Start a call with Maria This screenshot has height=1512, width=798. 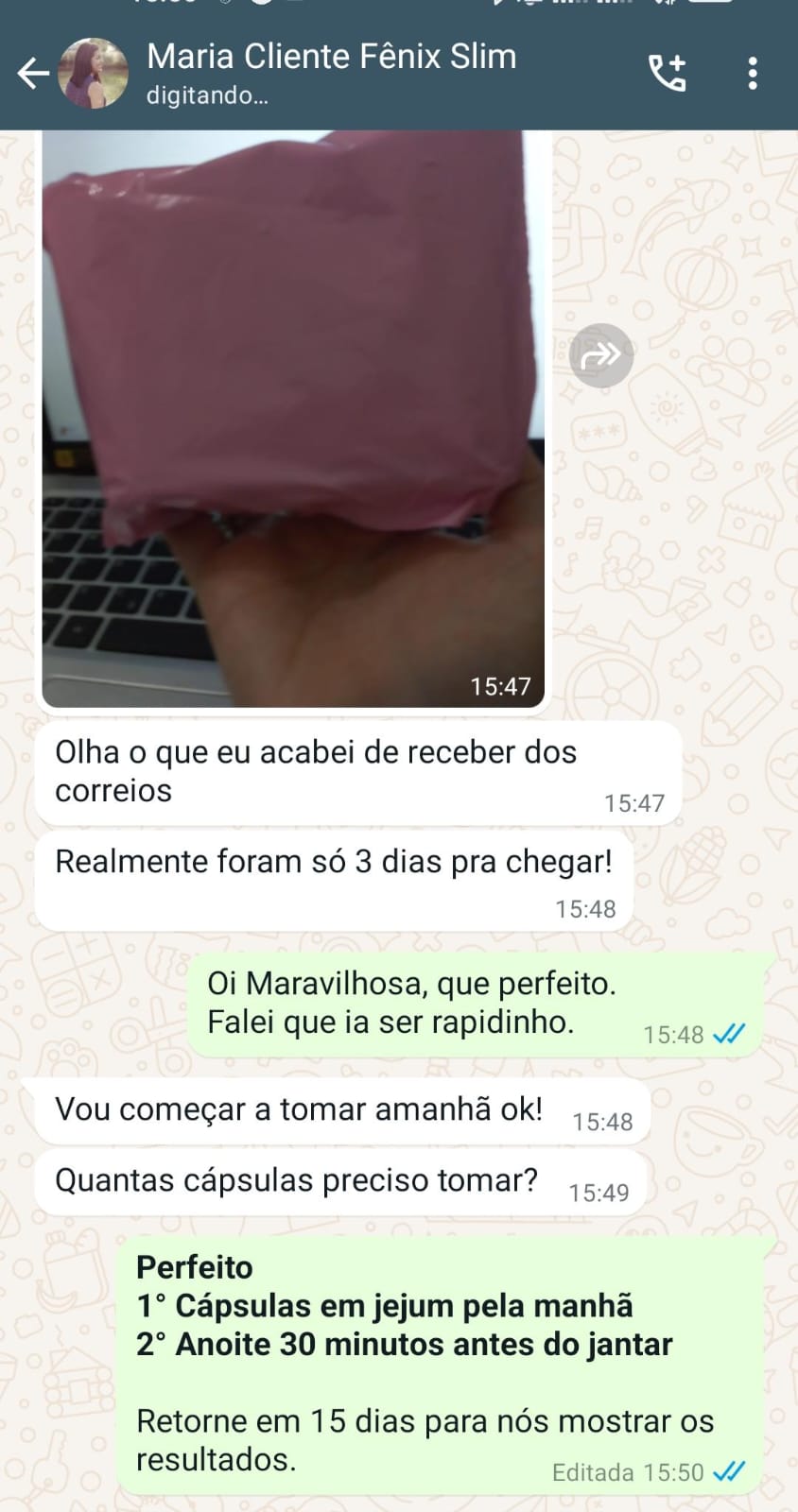(667, 74)
